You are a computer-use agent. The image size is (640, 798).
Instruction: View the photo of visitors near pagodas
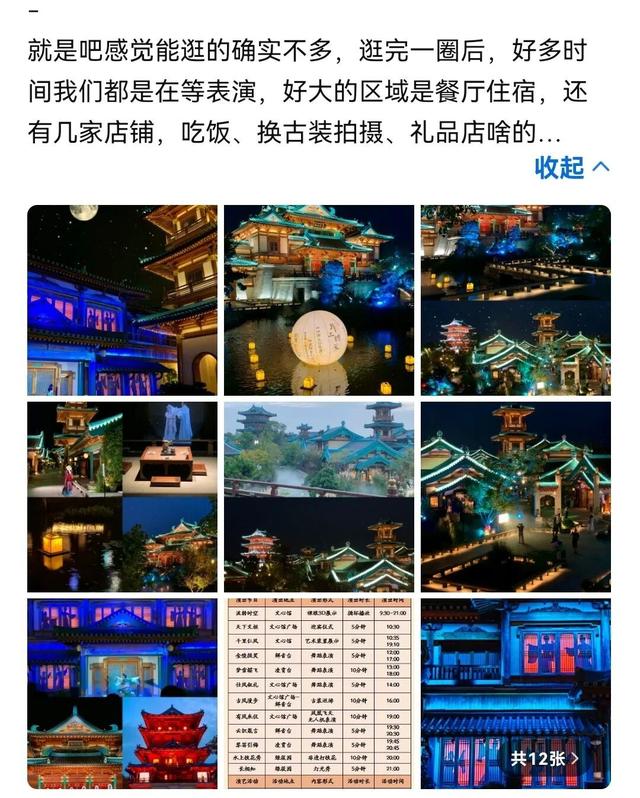point(515,496)
